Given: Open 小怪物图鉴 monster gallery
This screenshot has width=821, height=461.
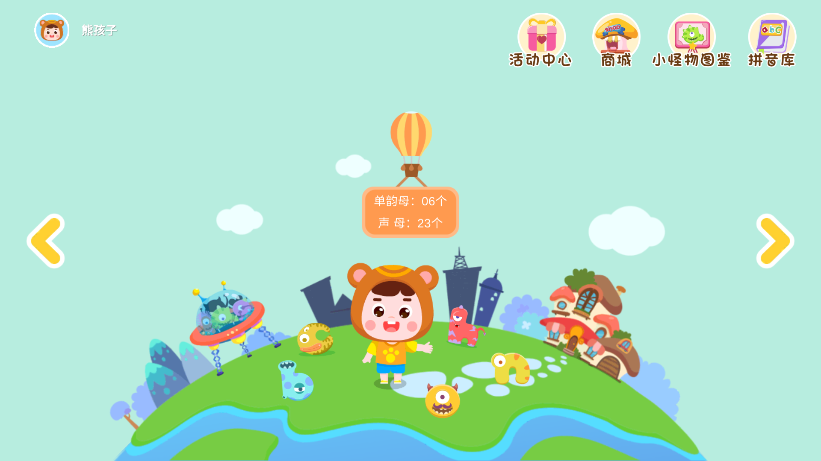Looking at the screenshot, I should click(x=691, y=37).
